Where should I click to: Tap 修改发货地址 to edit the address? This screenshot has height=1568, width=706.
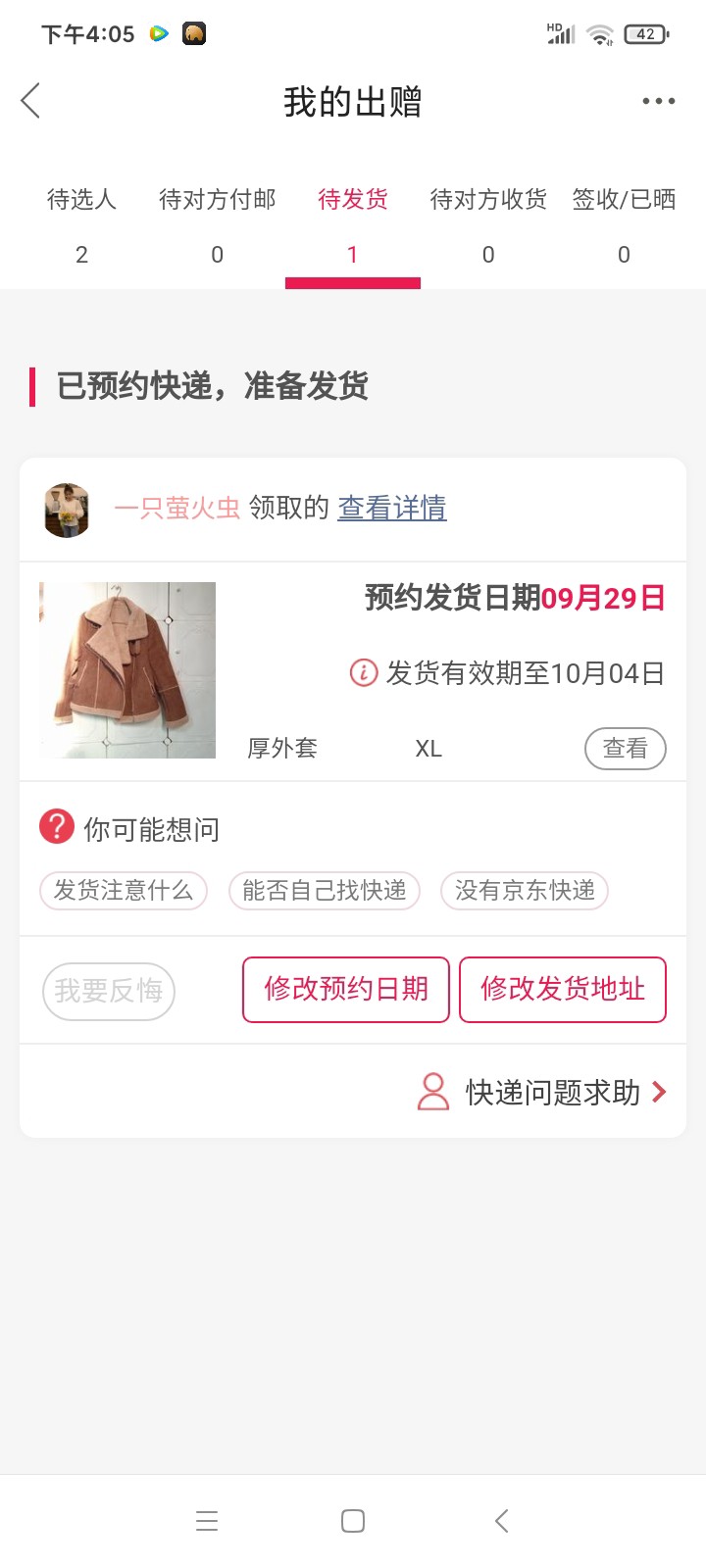click(563, 990)
